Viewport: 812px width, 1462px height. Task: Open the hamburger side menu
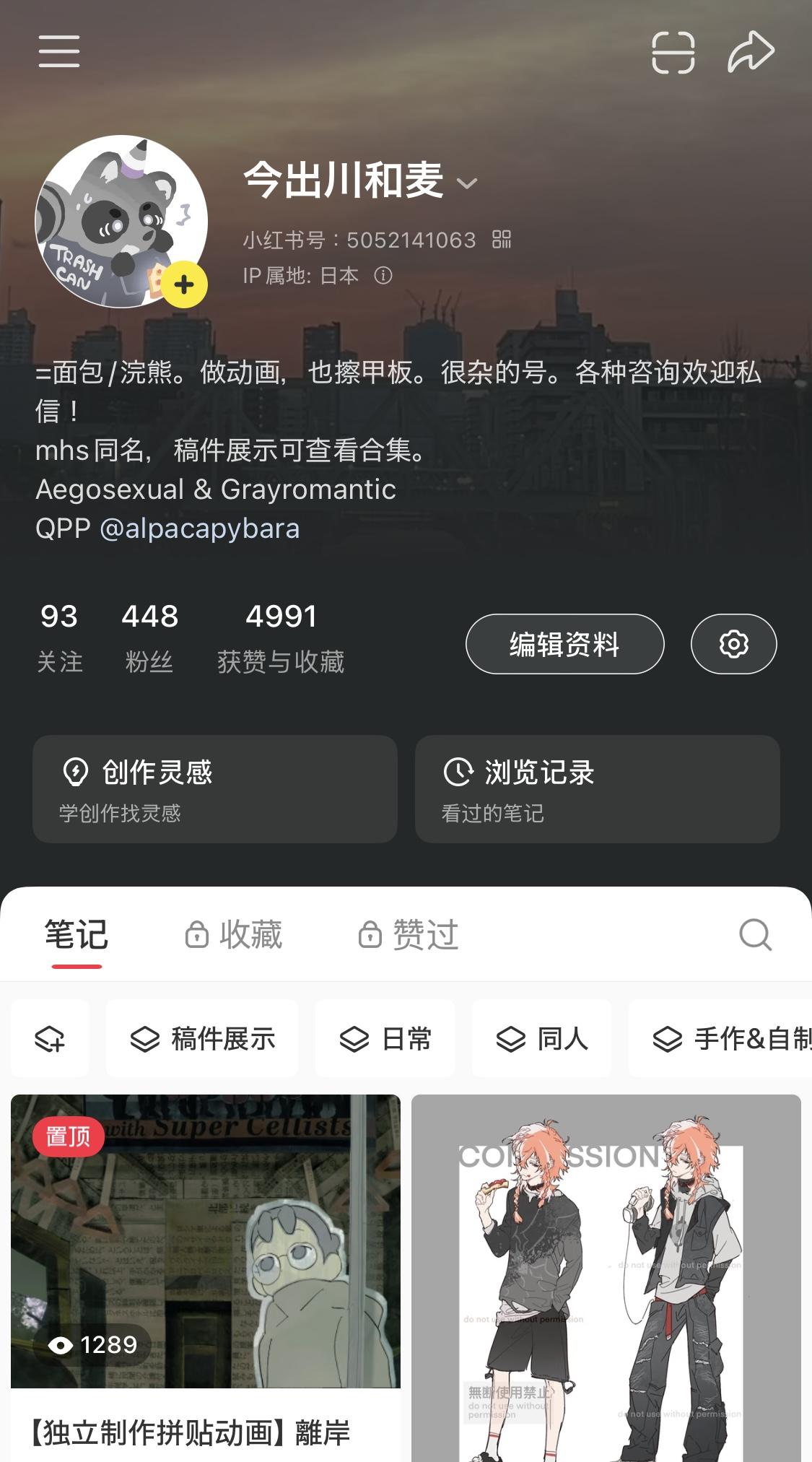pos(59,51)
